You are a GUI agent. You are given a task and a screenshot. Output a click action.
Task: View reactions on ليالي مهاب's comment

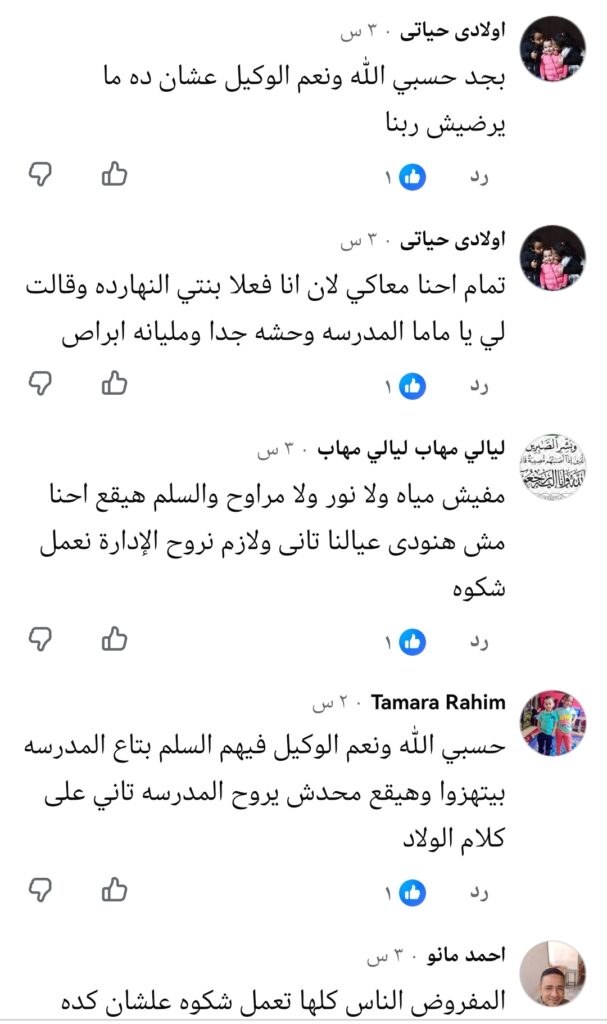(406, 642)
